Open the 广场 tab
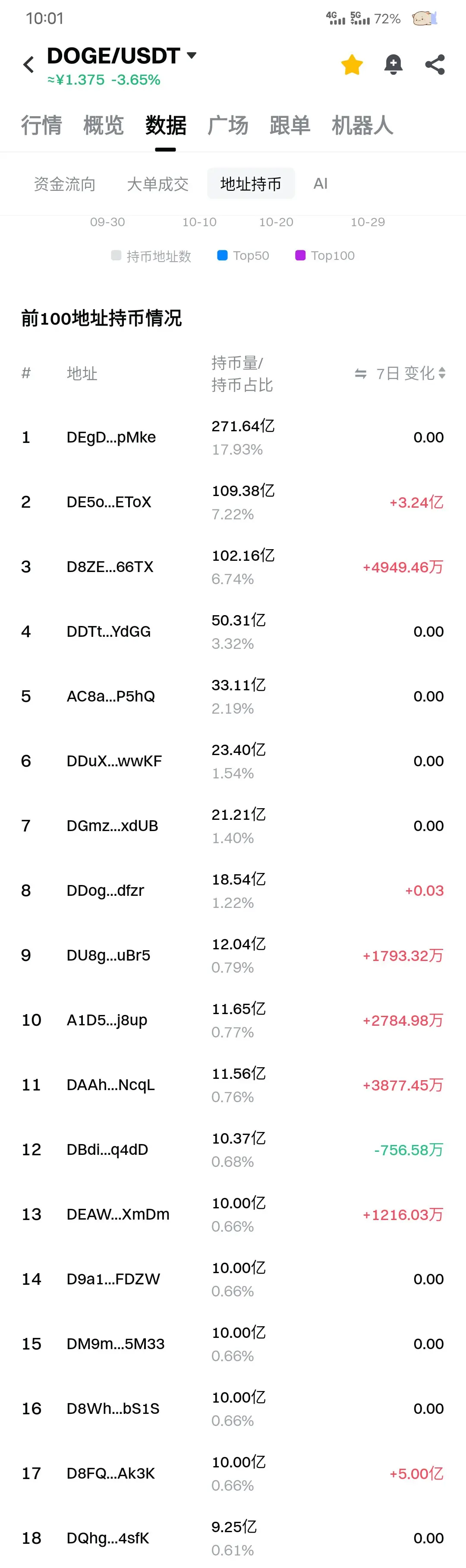466x1568 pixels. 227,125
